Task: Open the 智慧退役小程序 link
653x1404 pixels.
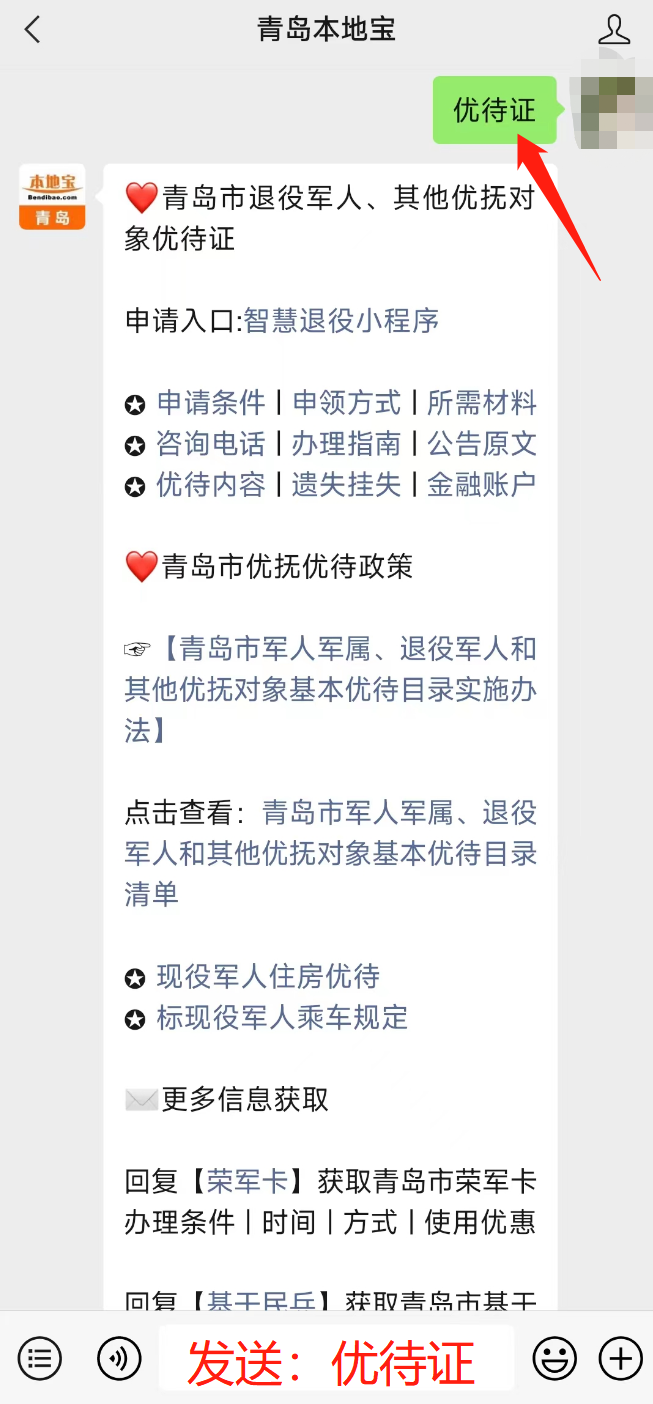Action: 342,321
